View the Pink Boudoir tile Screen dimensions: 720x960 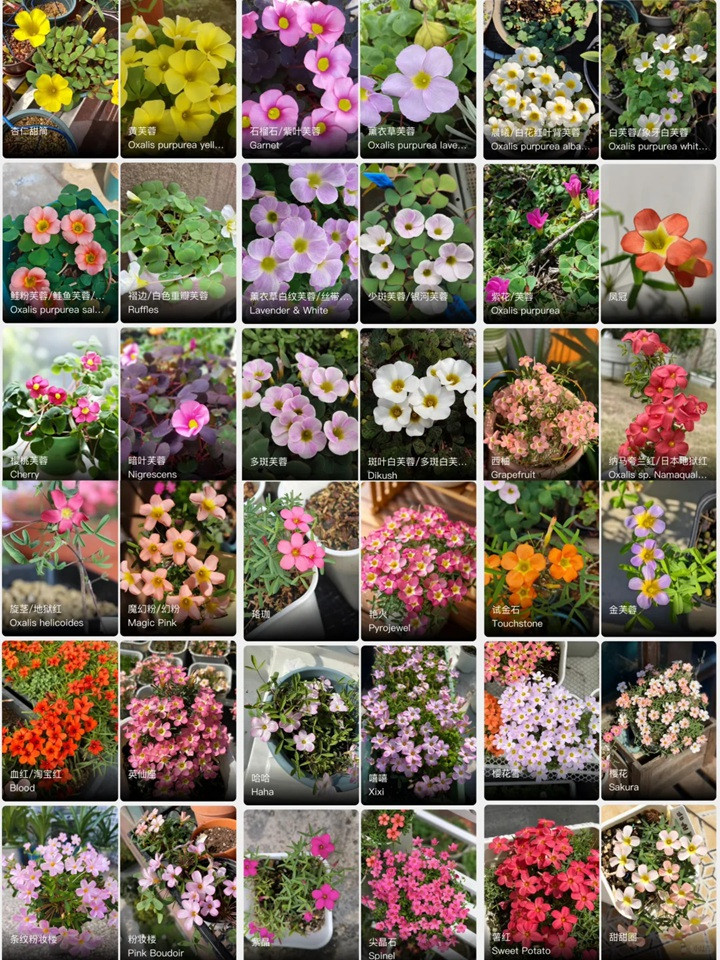click(178, 882)
